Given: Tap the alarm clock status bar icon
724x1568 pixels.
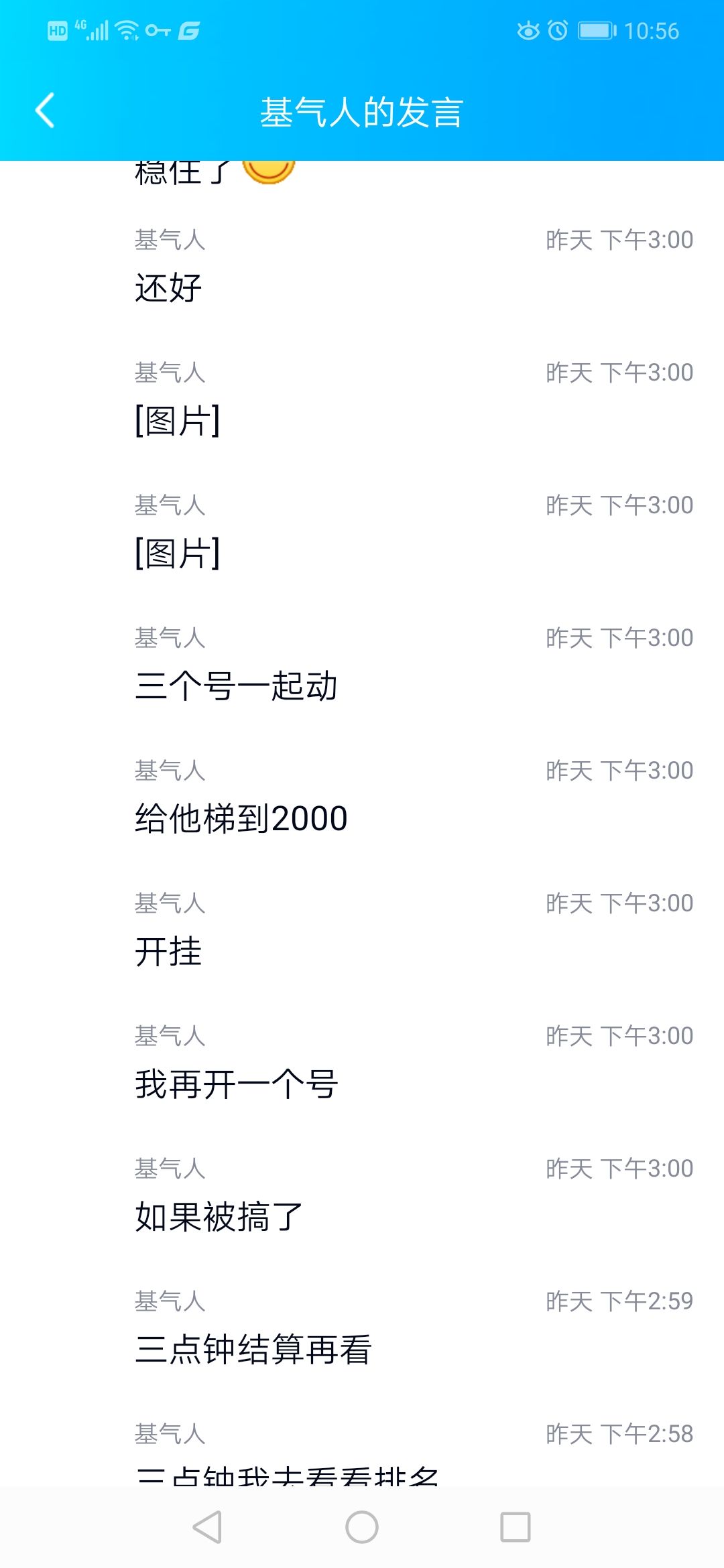Looking at the screenshot, I should [557, 30].
